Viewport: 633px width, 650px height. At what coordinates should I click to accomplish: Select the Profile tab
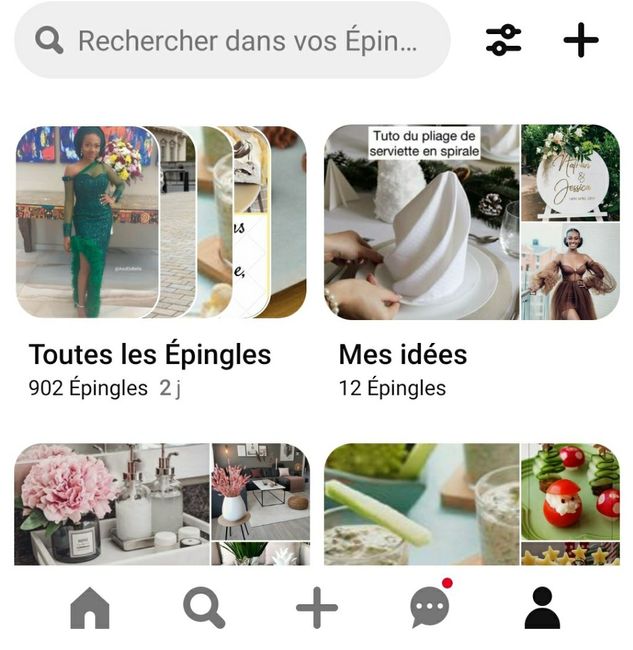tap(542, 607)
